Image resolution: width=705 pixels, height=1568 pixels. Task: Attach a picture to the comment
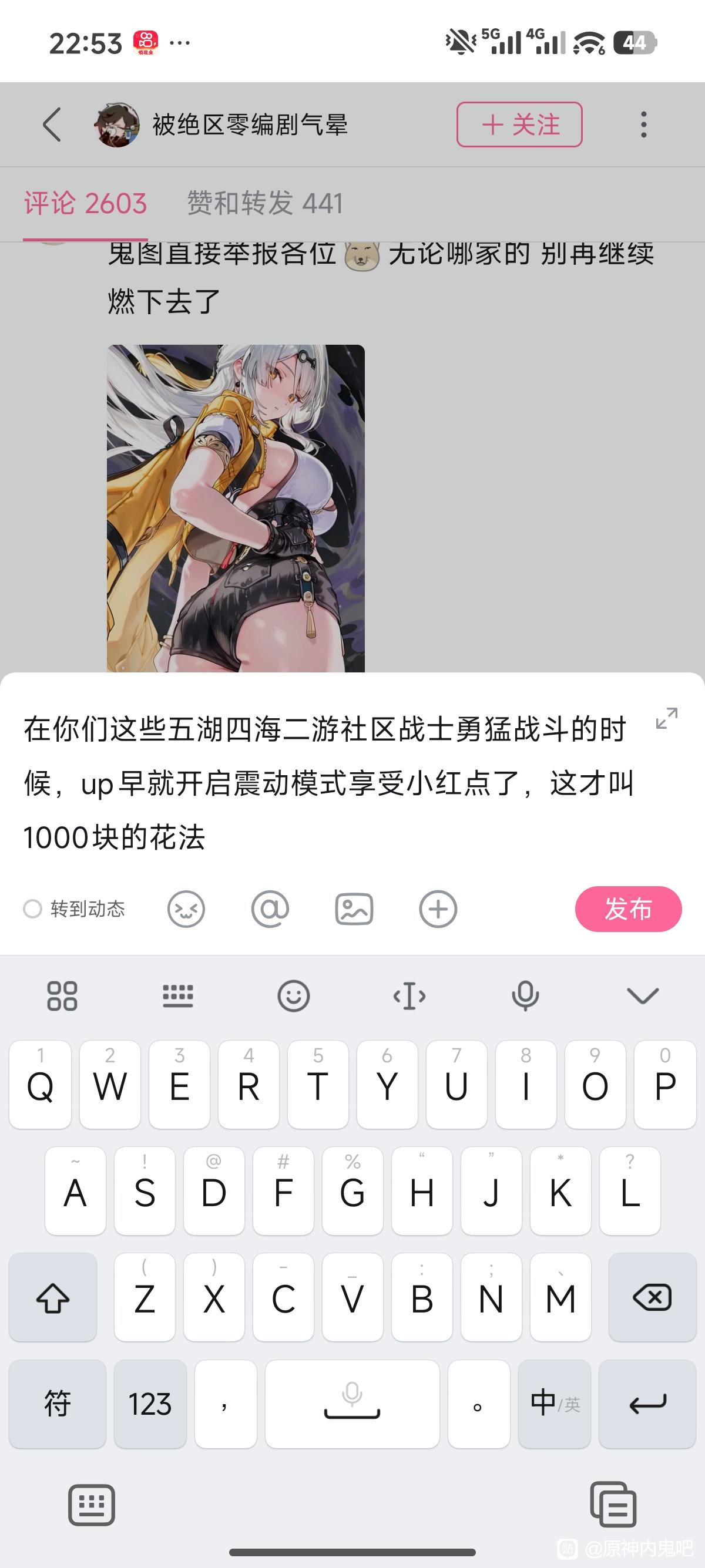(354, 909)
